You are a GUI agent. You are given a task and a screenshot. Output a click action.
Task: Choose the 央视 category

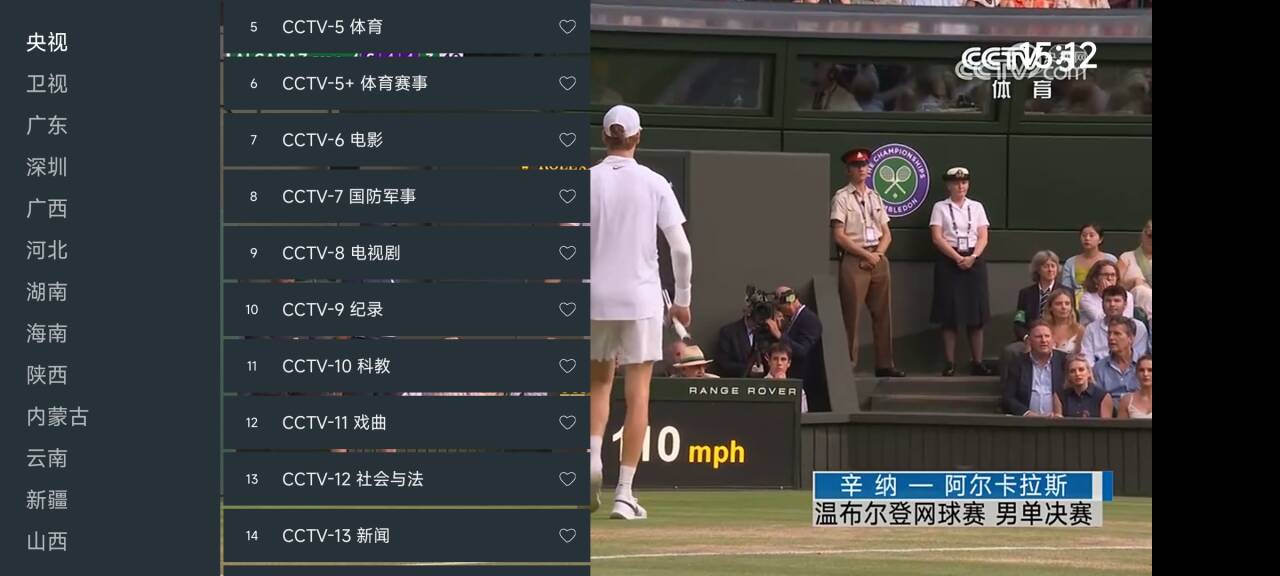pyautogui.click(x=47, y=42)
